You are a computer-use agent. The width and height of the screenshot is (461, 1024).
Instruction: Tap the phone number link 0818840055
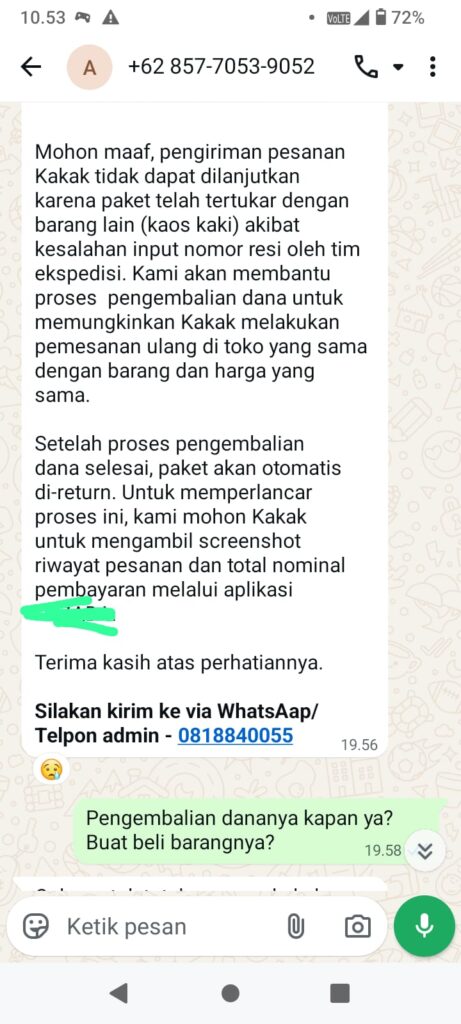pos(235,736)
